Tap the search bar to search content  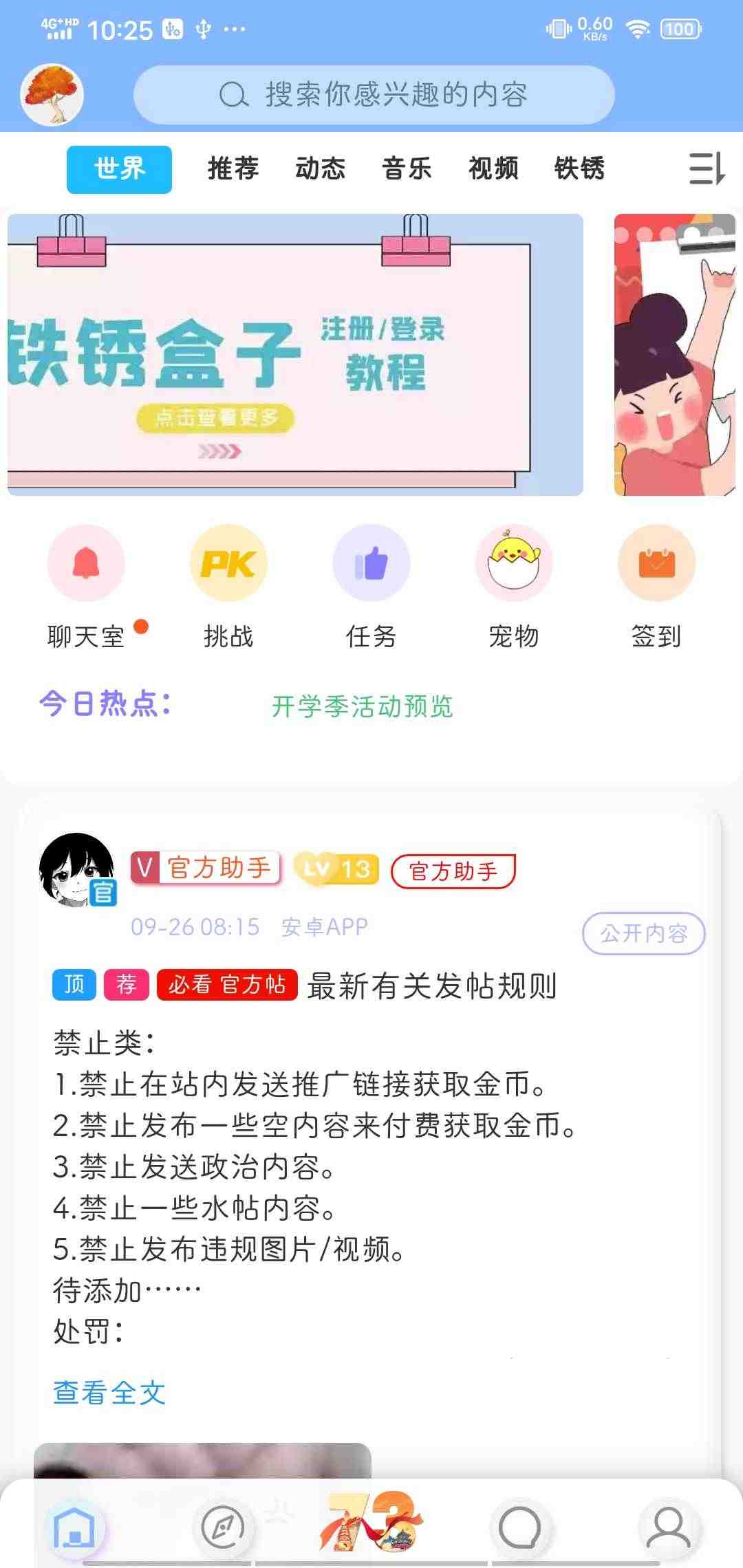376,95
